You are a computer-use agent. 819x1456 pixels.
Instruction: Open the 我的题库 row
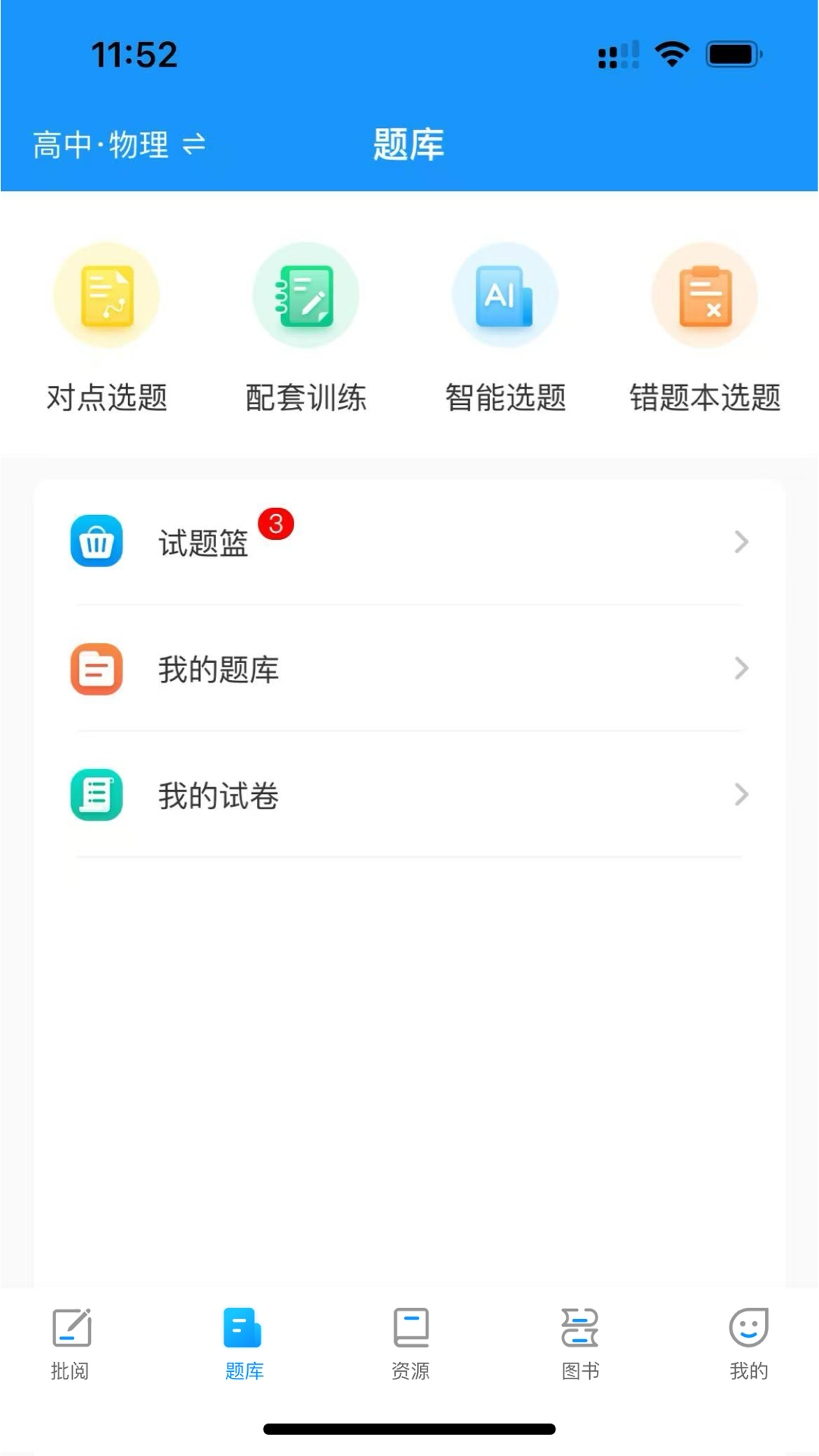[x=409, y=669]
